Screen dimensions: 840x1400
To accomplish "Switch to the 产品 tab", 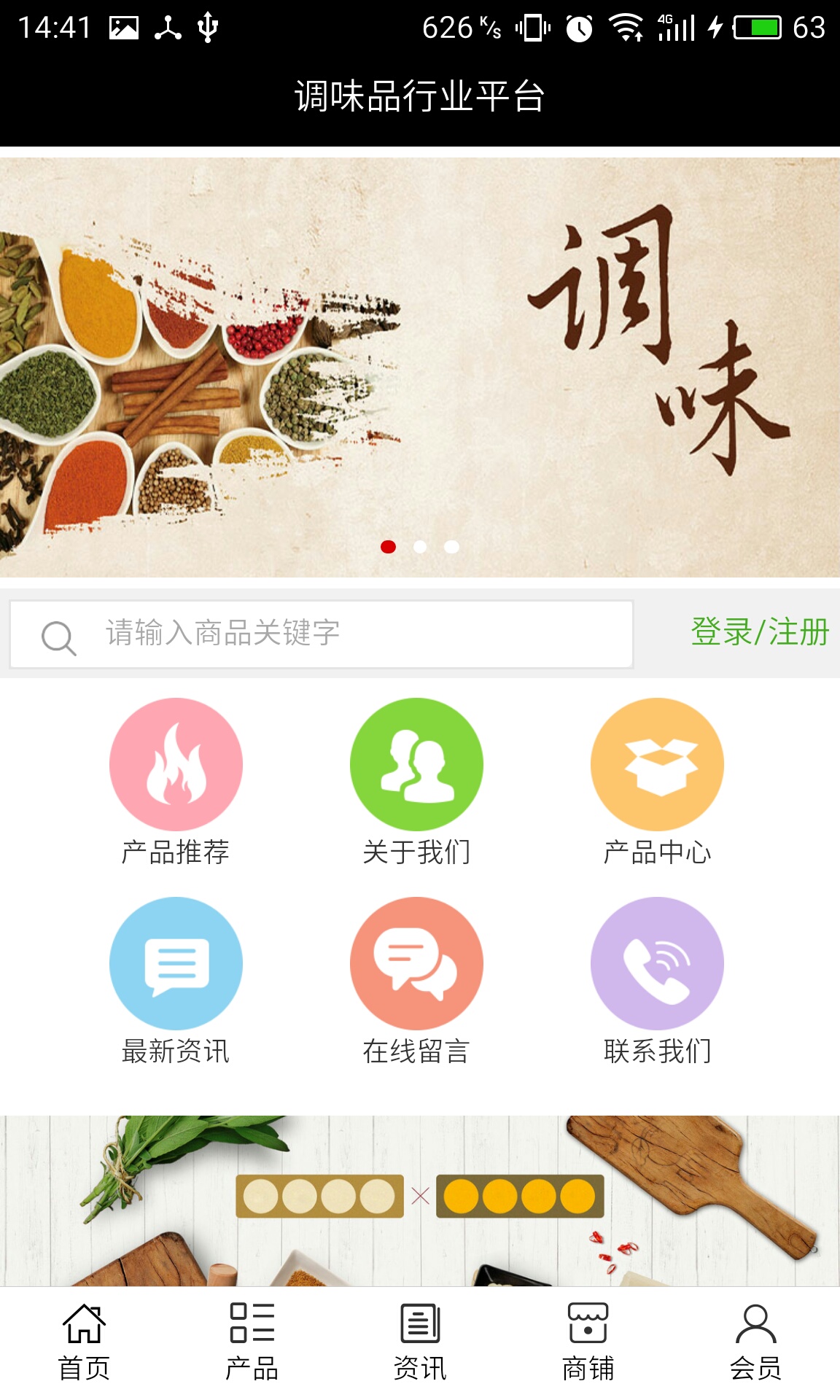I will click(x=252, y=1342).
